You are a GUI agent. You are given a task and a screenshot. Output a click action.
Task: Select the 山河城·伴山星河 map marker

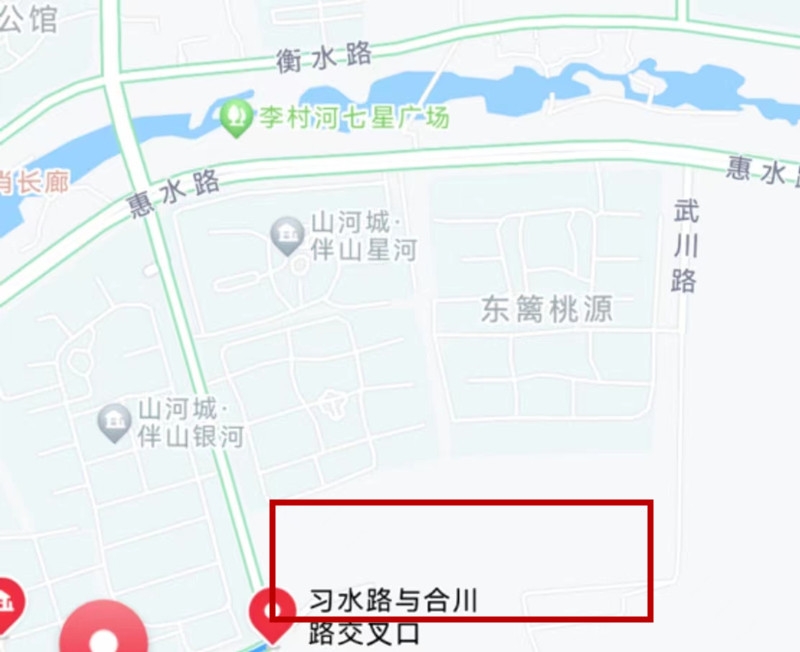point(288,236)
